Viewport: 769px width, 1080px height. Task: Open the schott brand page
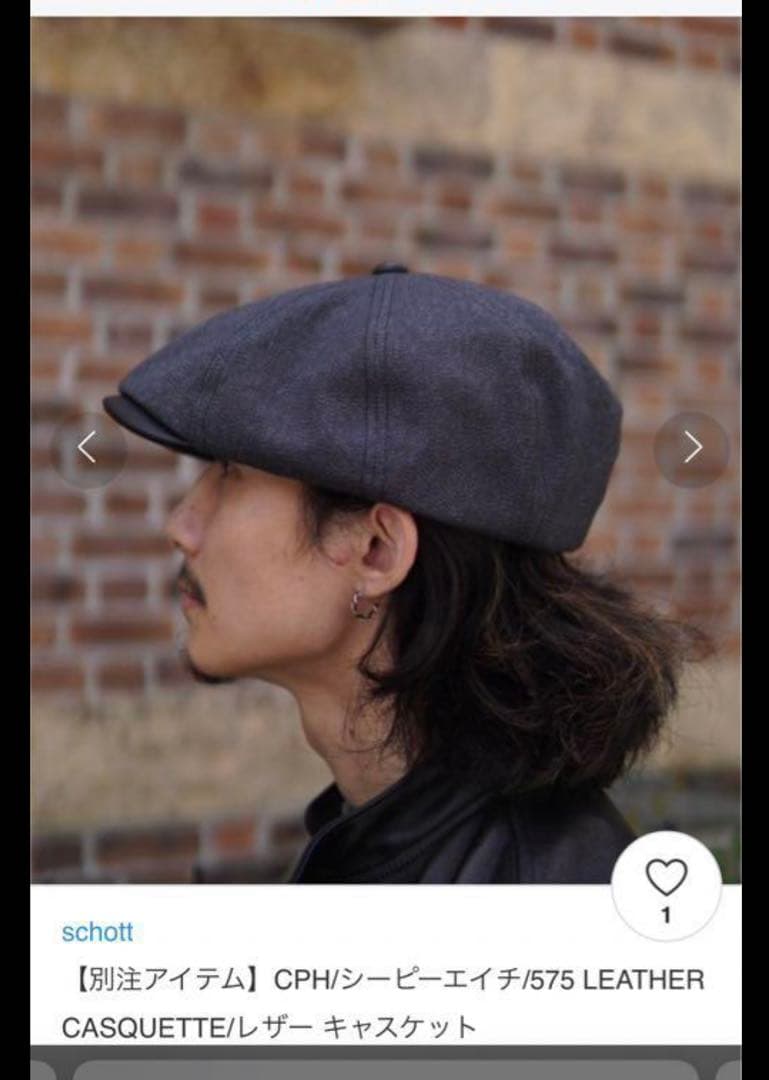[99, 932]
